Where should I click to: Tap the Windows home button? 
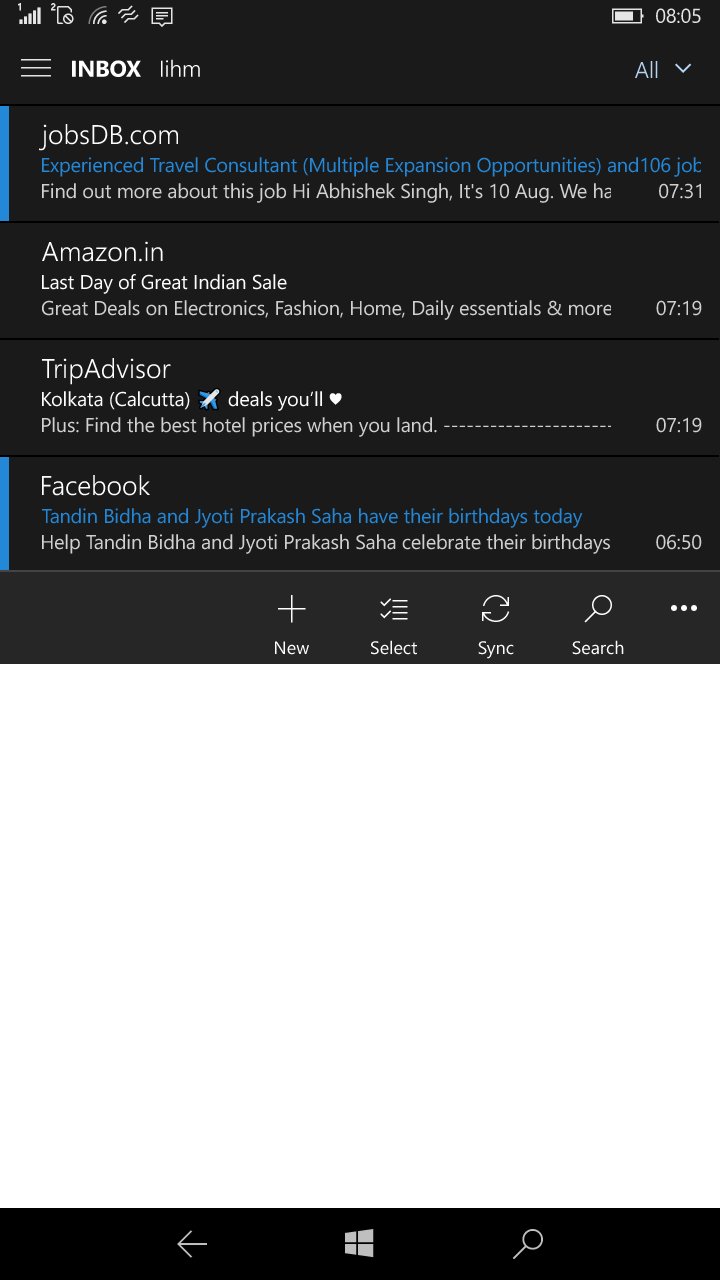pyautogui.click(x=359, y=1244)
